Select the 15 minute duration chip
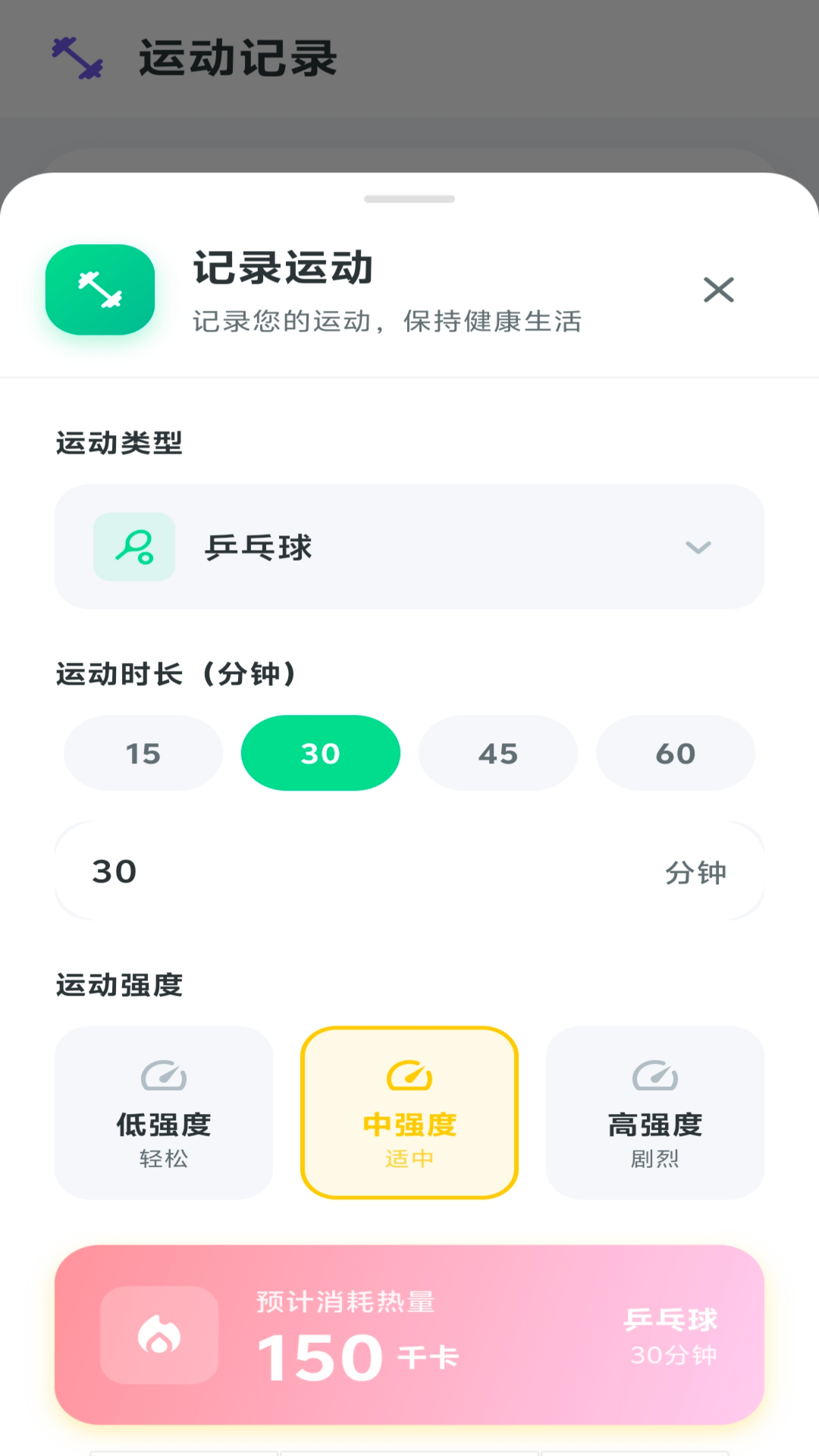The width and height of the screenshot is (819, 1456). [143, 753]
